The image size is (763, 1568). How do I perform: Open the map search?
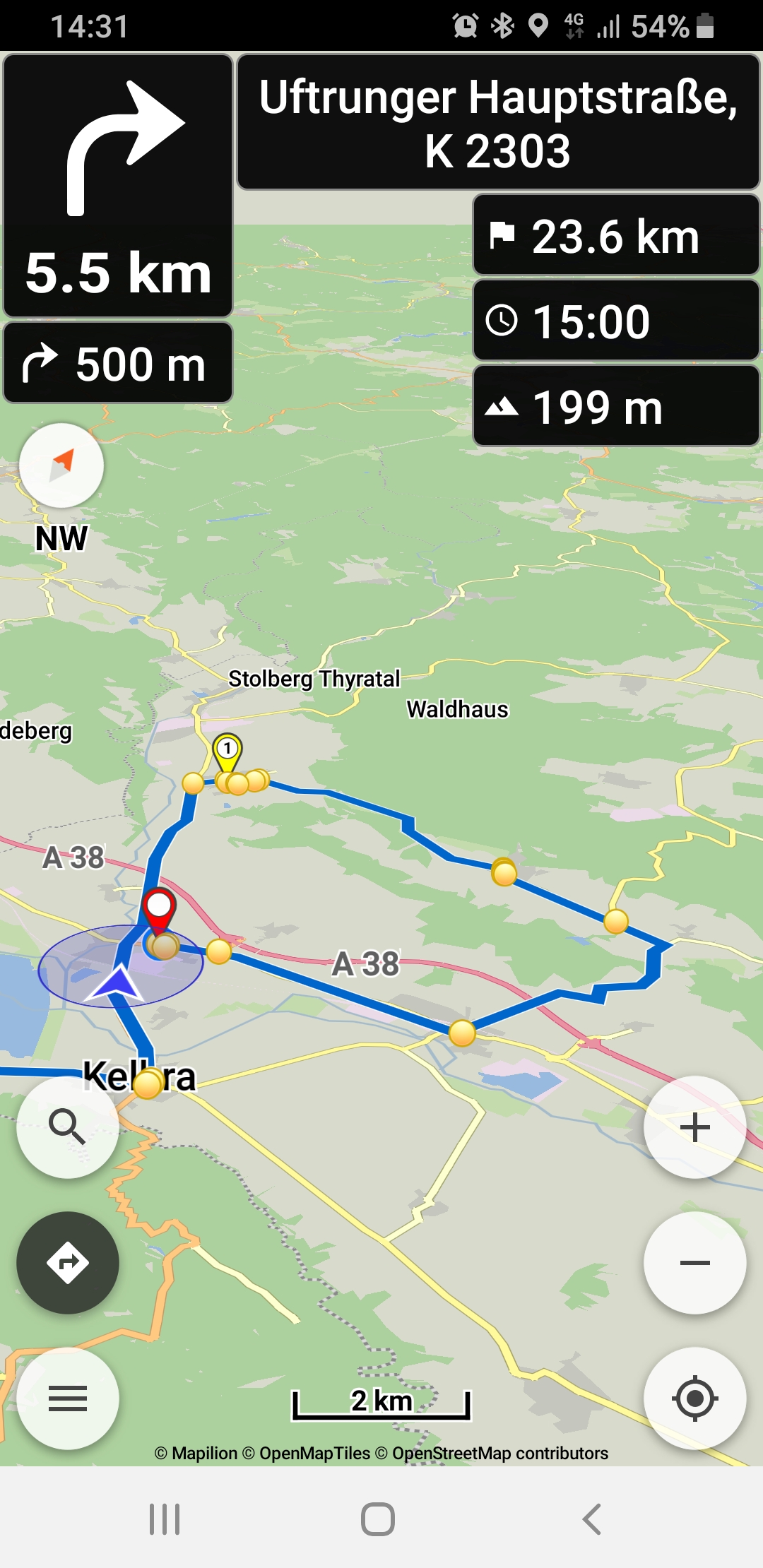(68, 1127)
